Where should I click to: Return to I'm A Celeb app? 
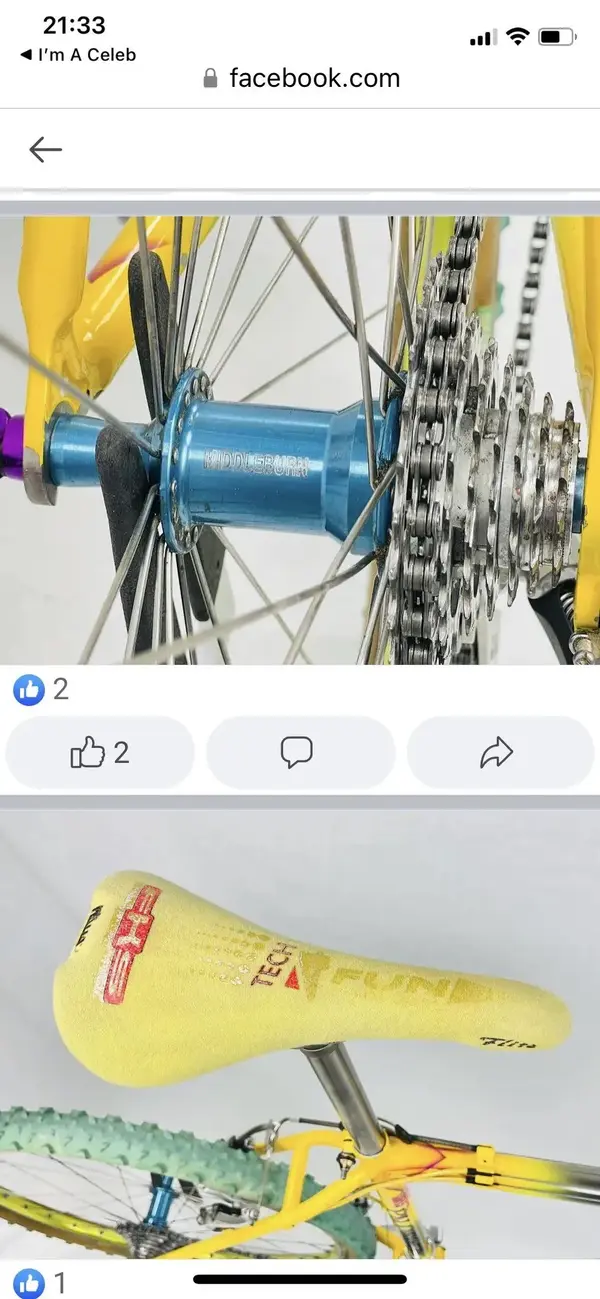pos(77,54)
